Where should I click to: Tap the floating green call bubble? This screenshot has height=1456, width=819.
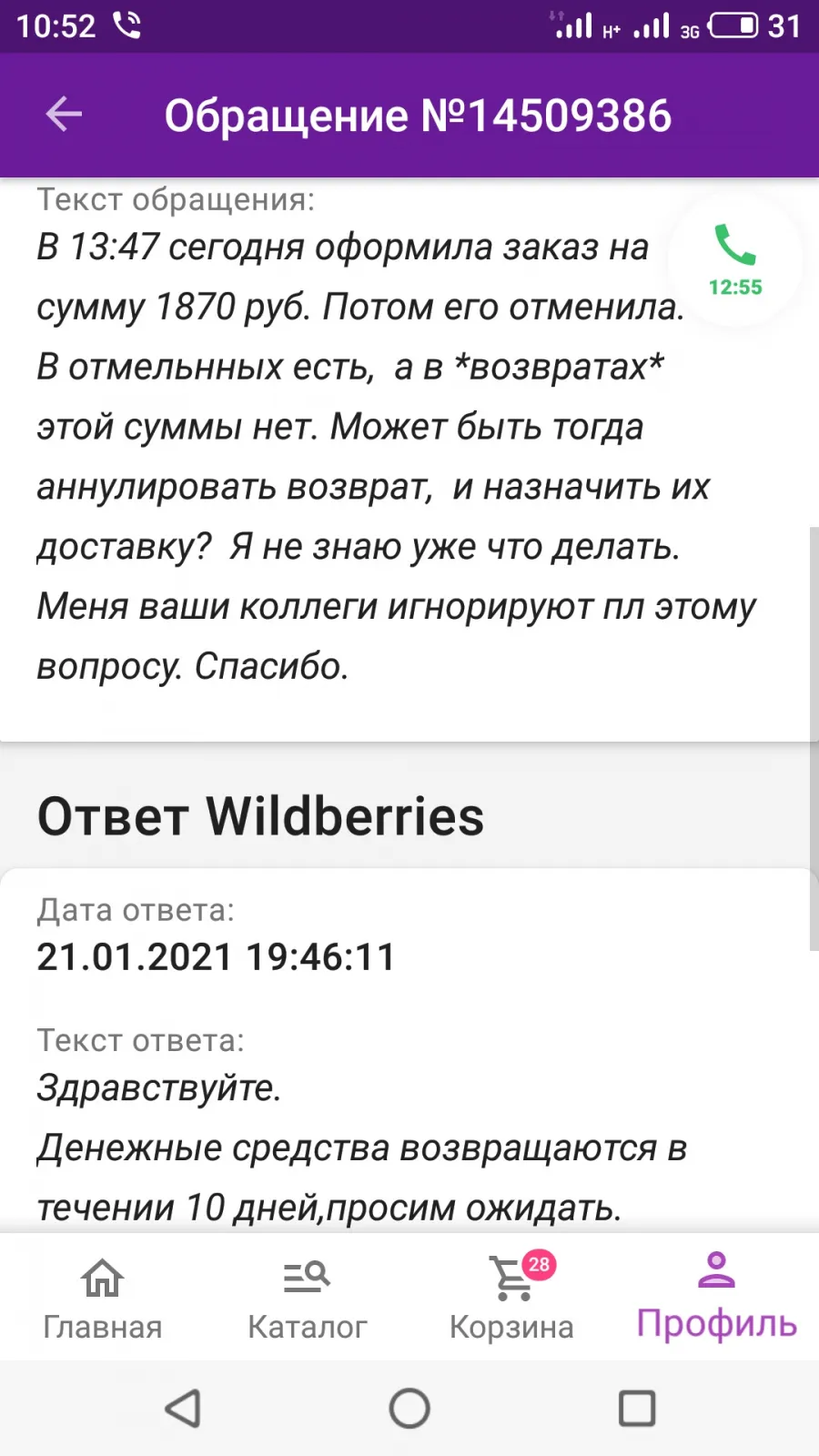click(735, 261)
